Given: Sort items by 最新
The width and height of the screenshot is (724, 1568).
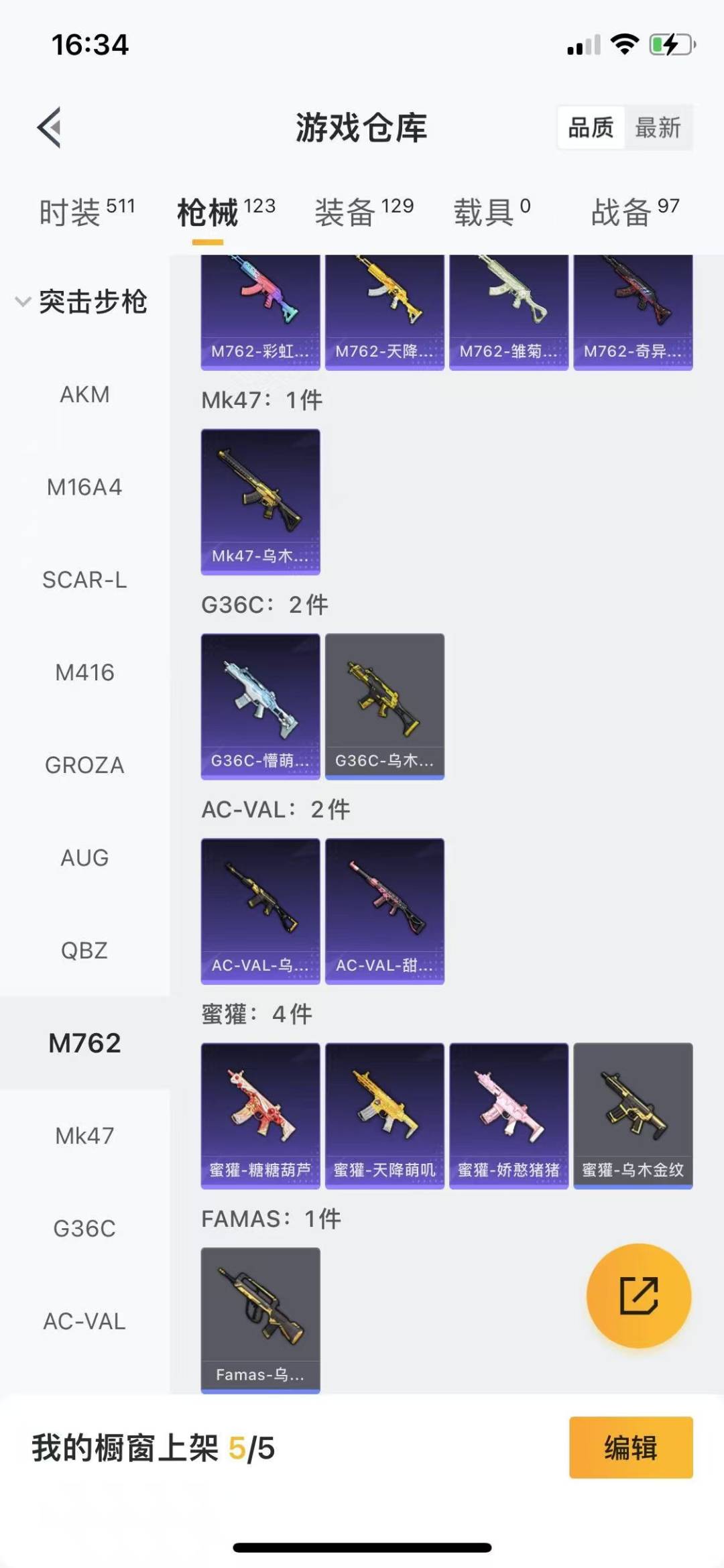Looking at the screenshot, I should coord(658,127).
